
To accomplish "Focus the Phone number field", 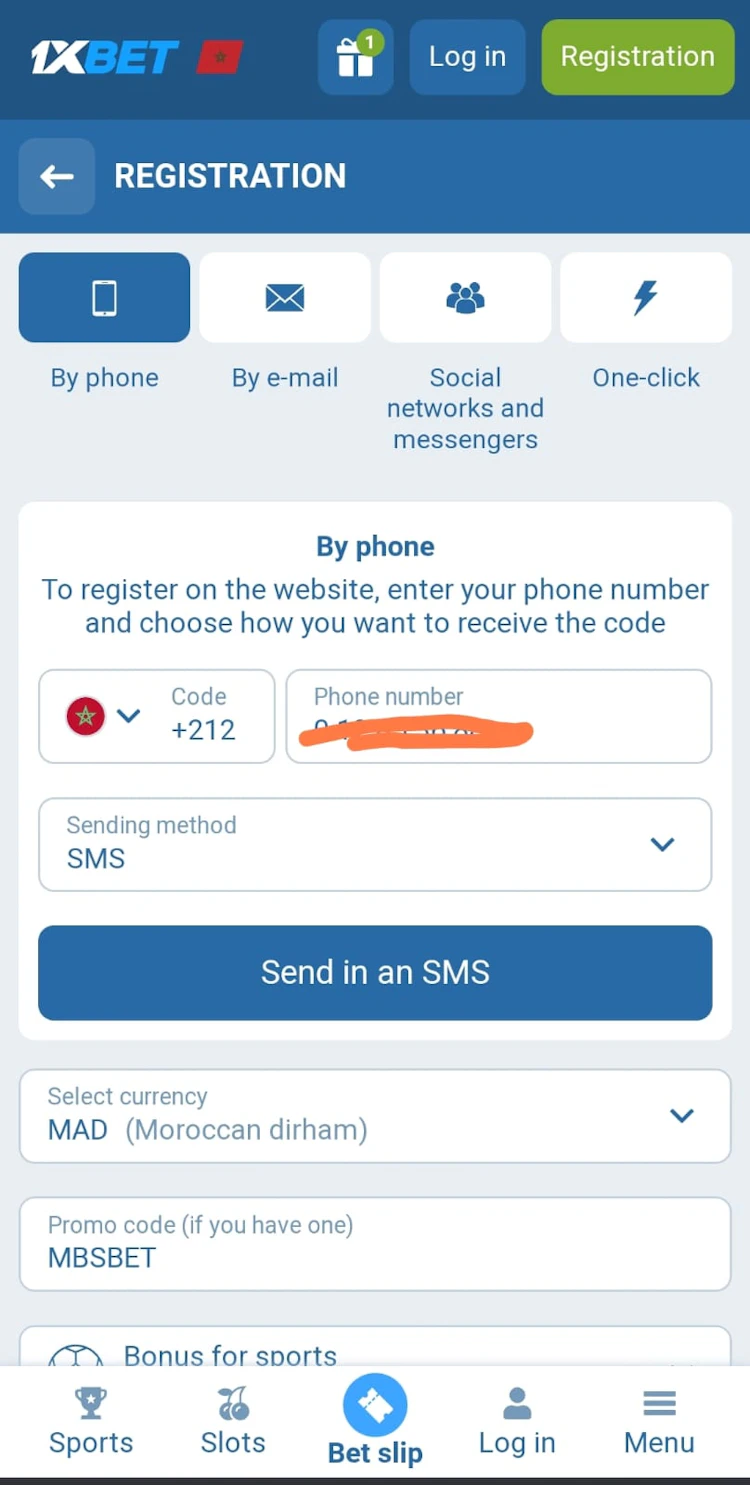I will [498, 716].
